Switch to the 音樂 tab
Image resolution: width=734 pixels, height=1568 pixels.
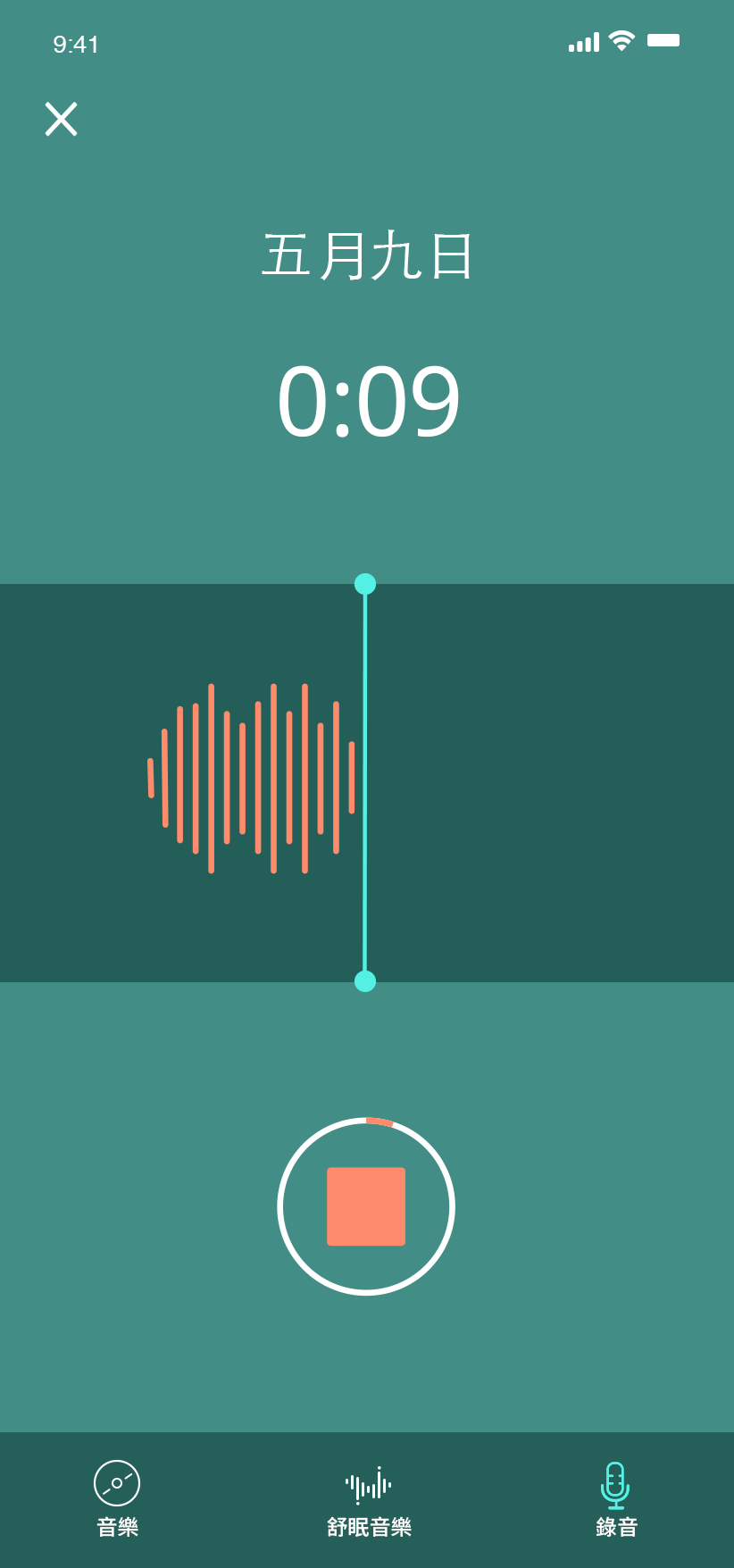pos(117,1498)
